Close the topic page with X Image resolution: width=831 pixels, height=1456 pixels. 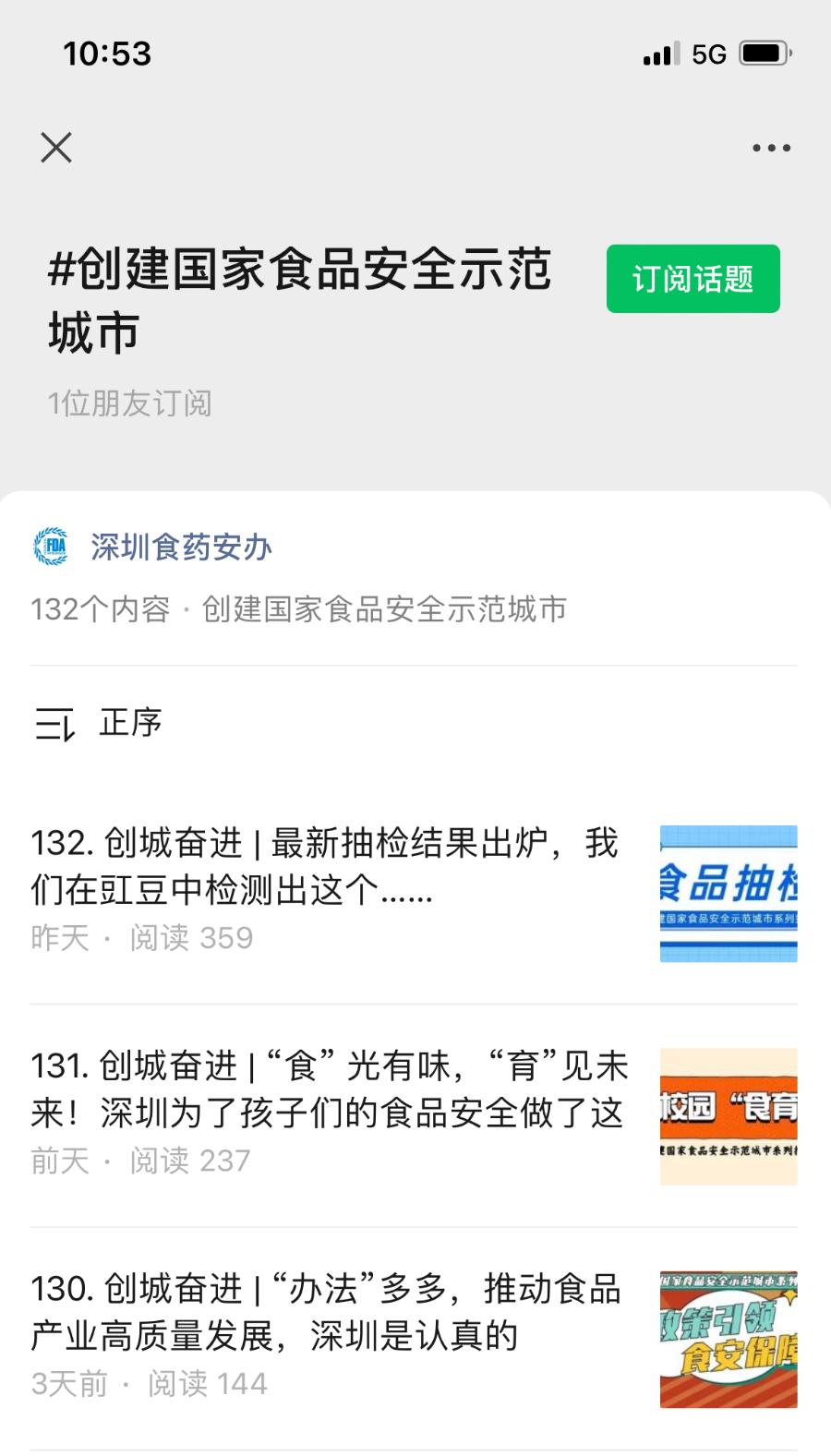pyautogui.click(x=56, y=148)
